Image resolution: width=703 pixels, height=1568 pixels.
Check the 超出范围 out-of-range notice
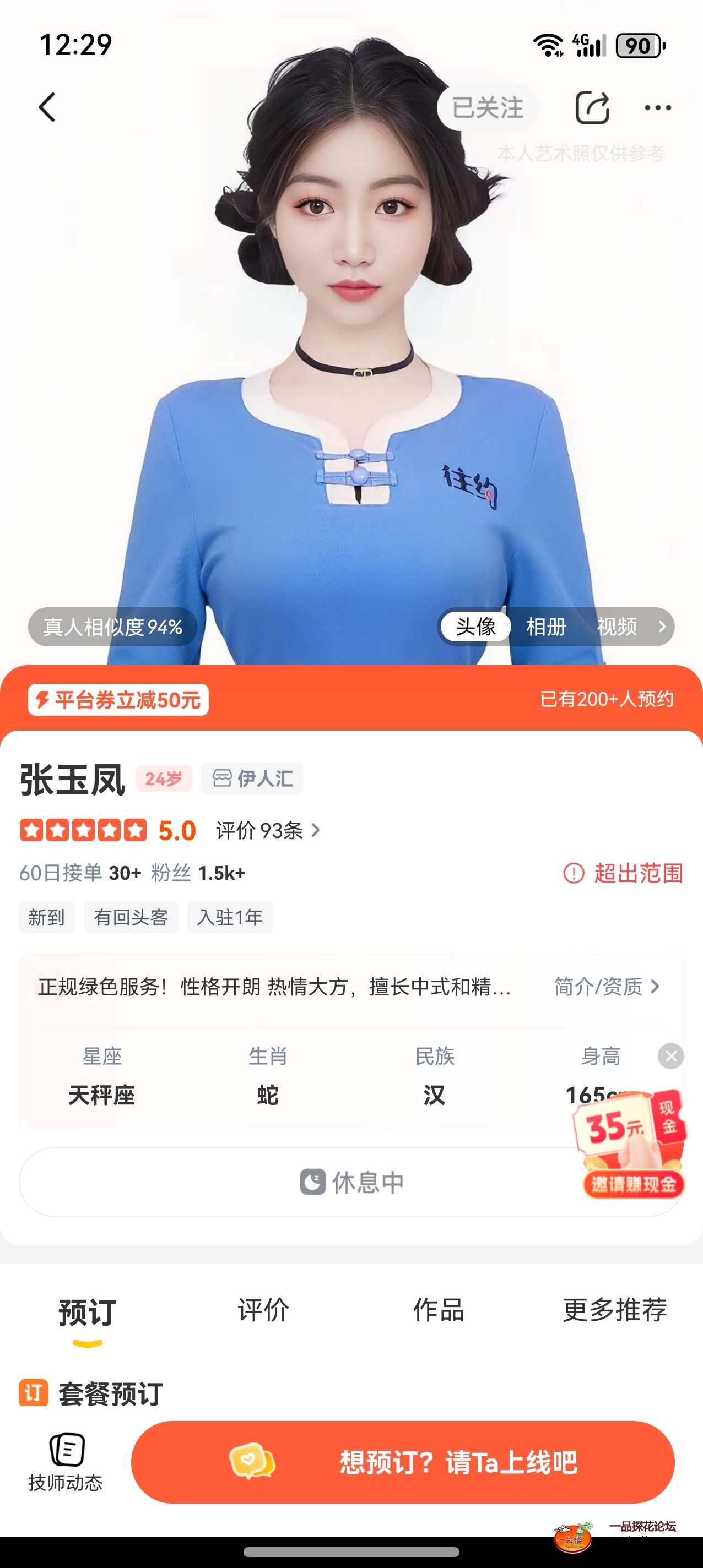(x=623, y=873)
